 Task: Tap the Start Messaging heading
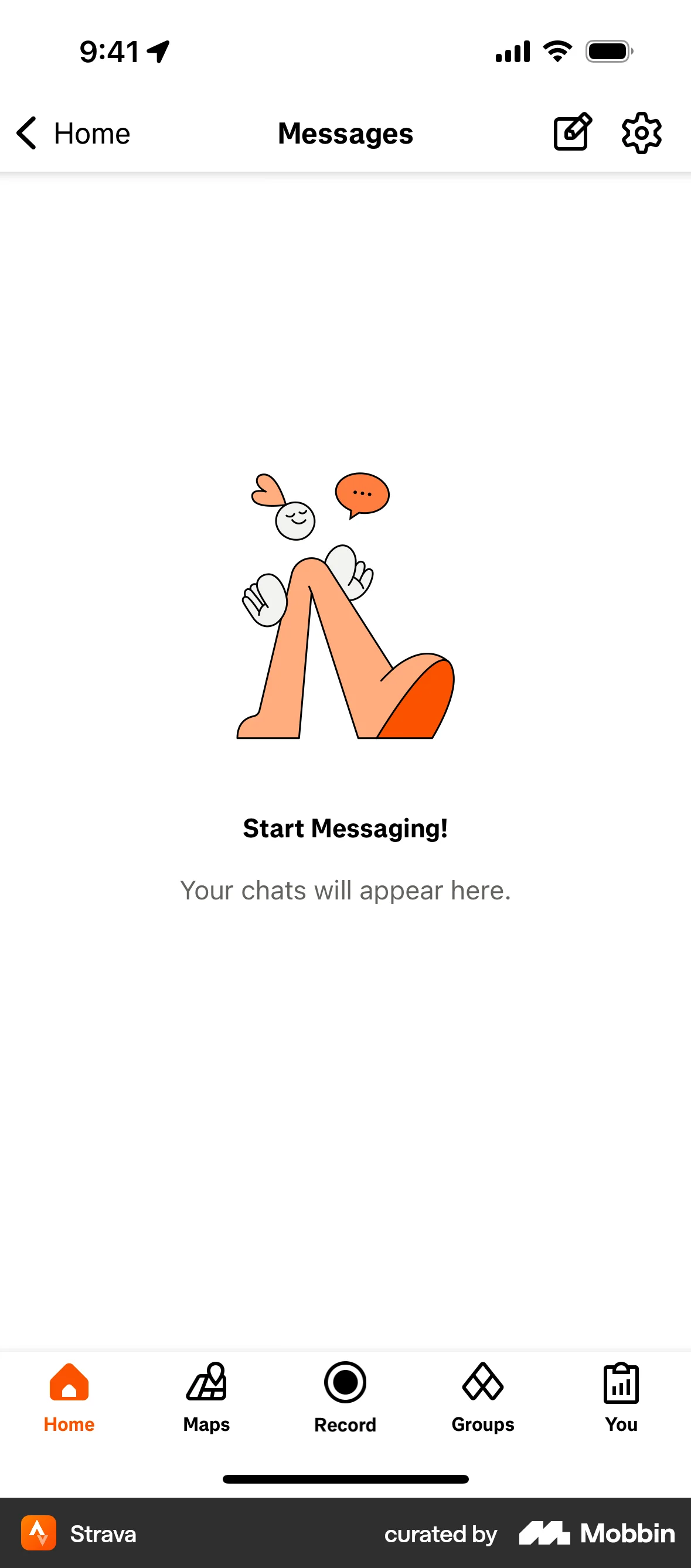pos(345,828)
